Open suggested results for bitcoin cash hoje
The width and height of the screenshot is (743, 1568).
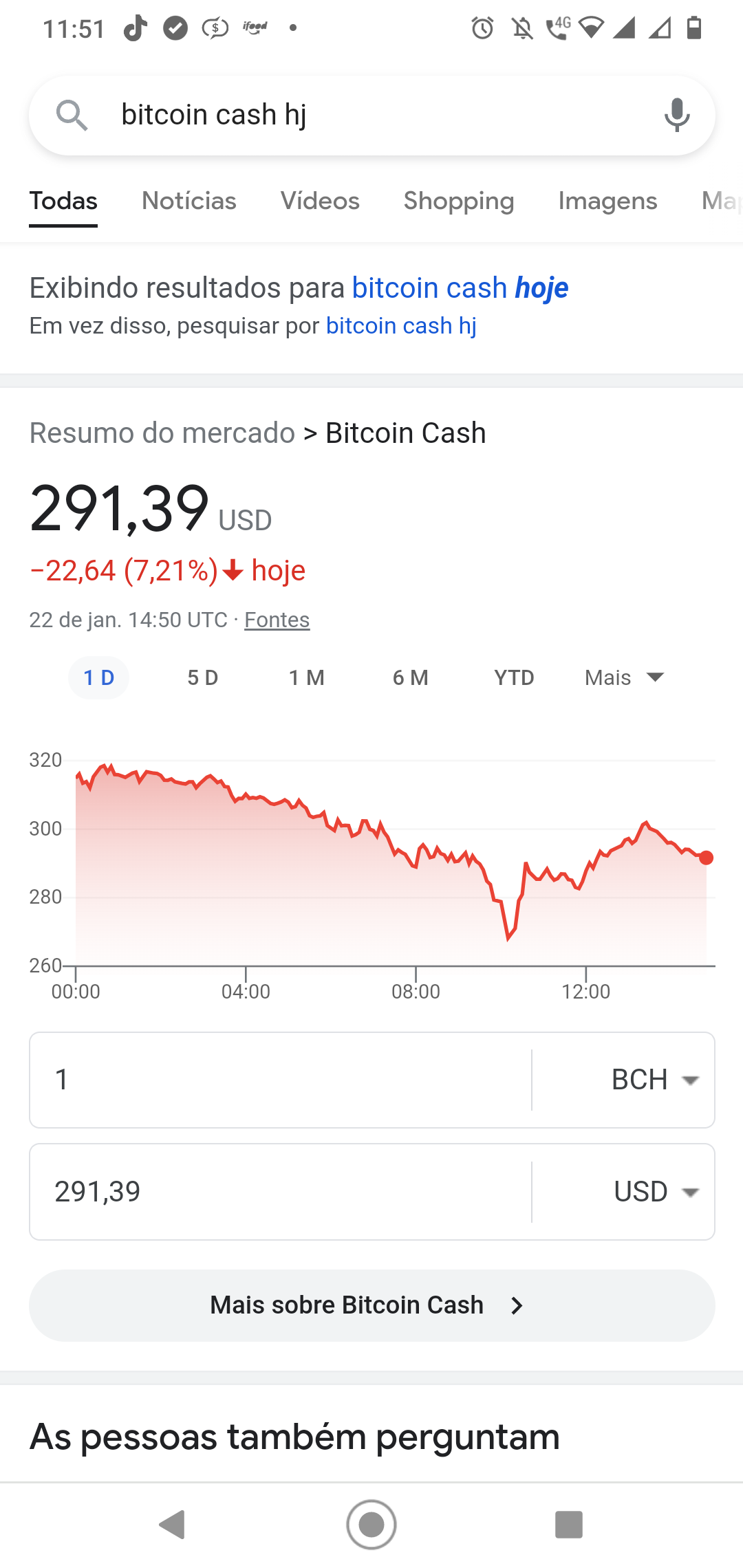(x=460, y=287)
